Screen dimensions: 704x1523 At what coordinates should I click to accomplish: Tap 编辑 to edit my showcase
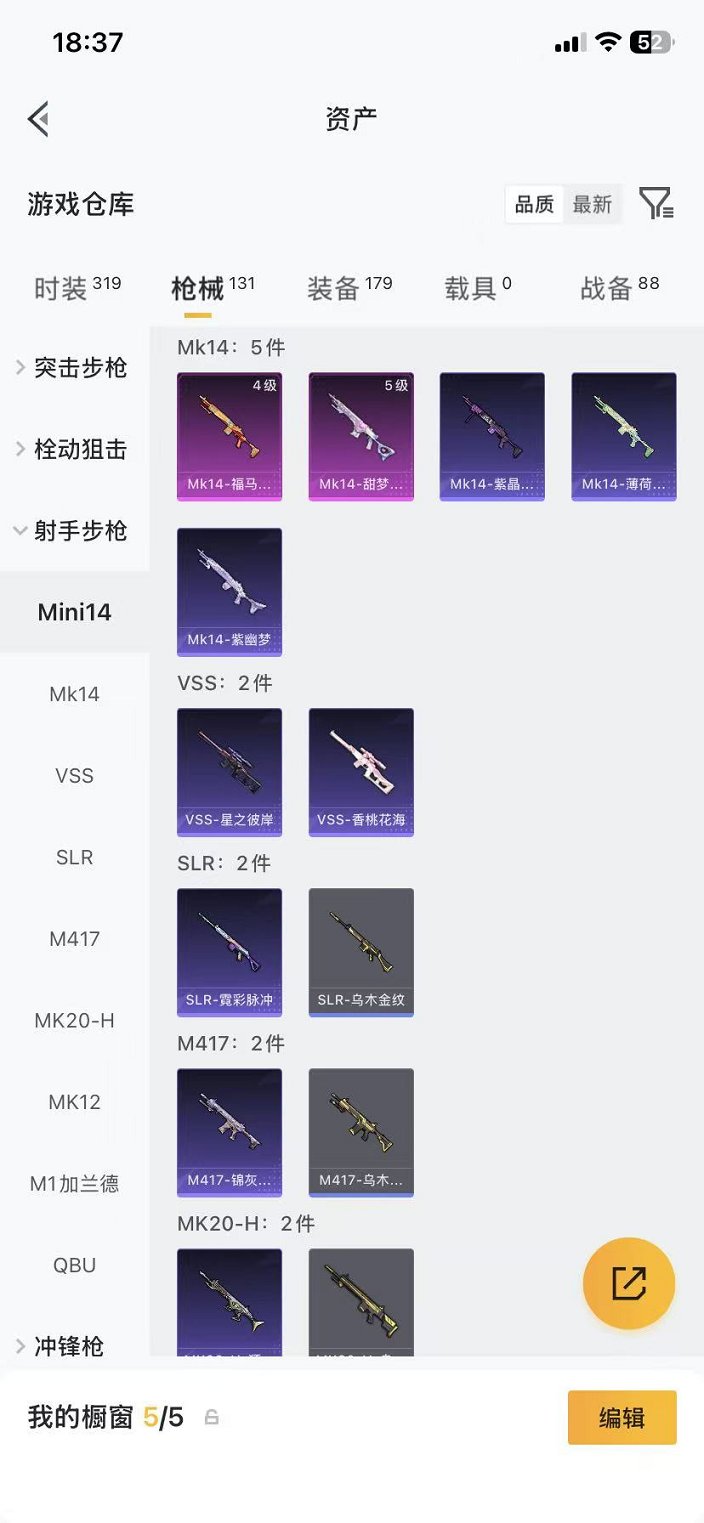coord(622,1418)
